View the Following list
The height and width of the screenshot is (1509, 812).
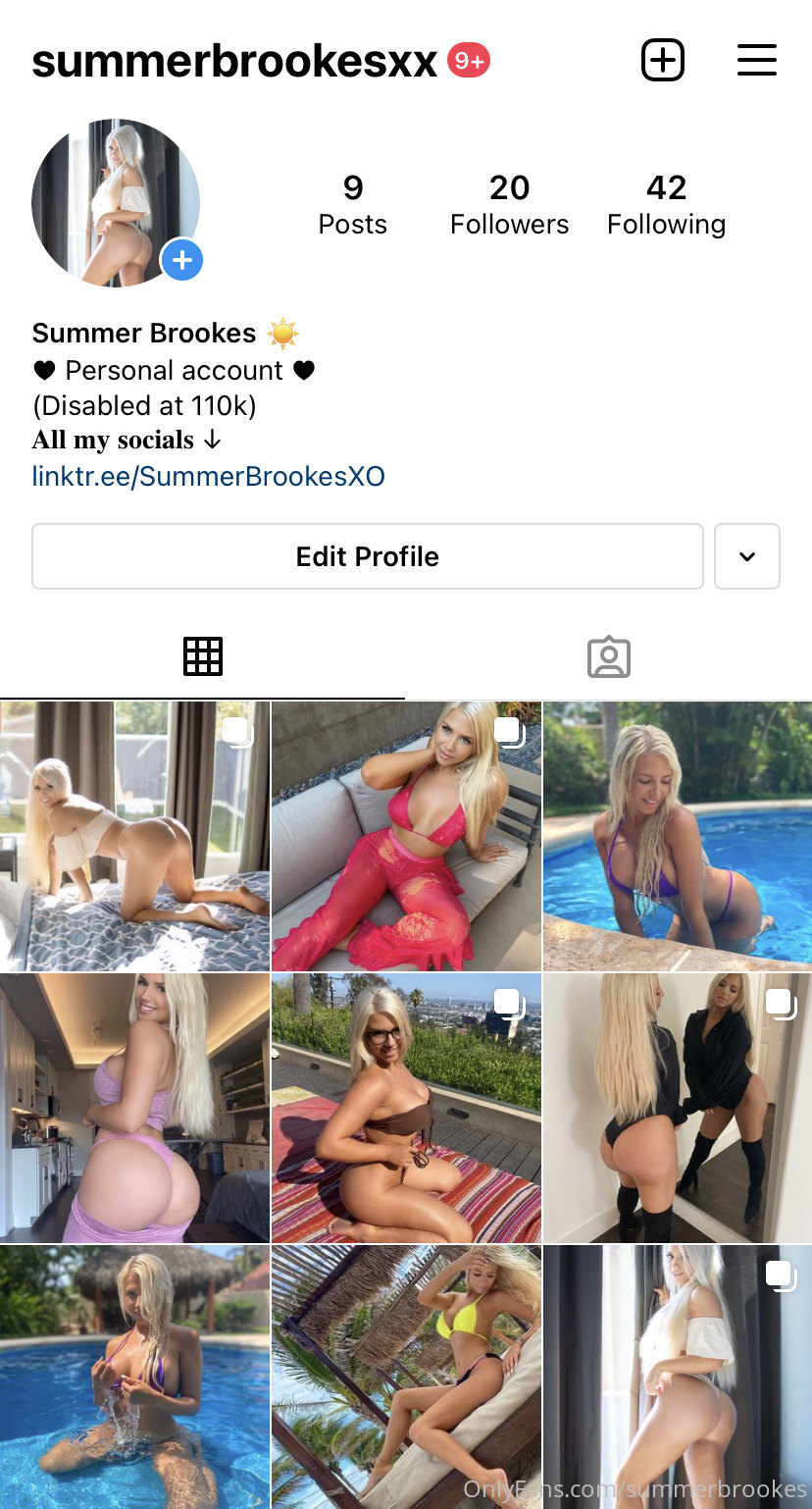coord(666,205)
